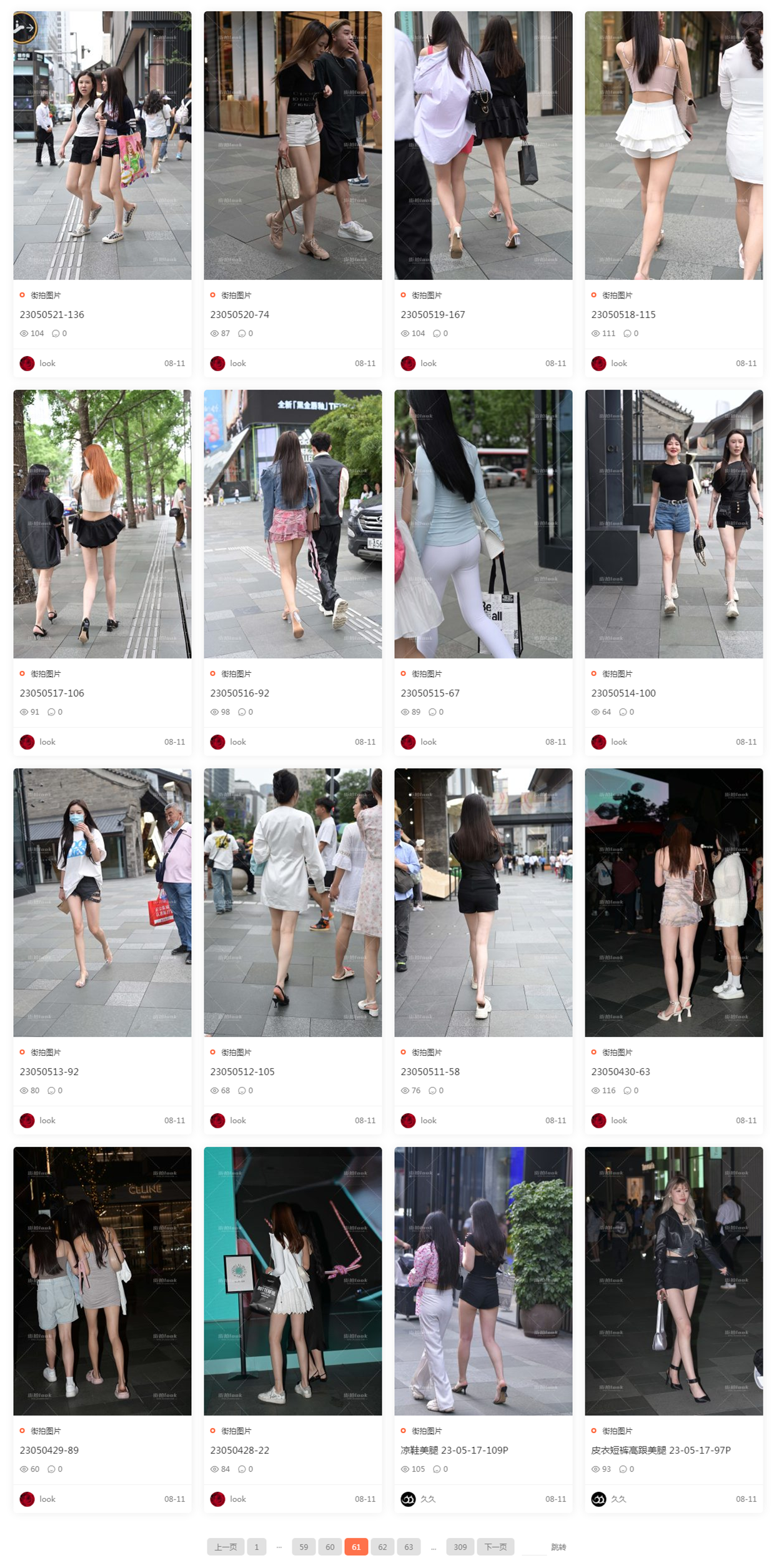Jump to page 1

coord(256,1547)
